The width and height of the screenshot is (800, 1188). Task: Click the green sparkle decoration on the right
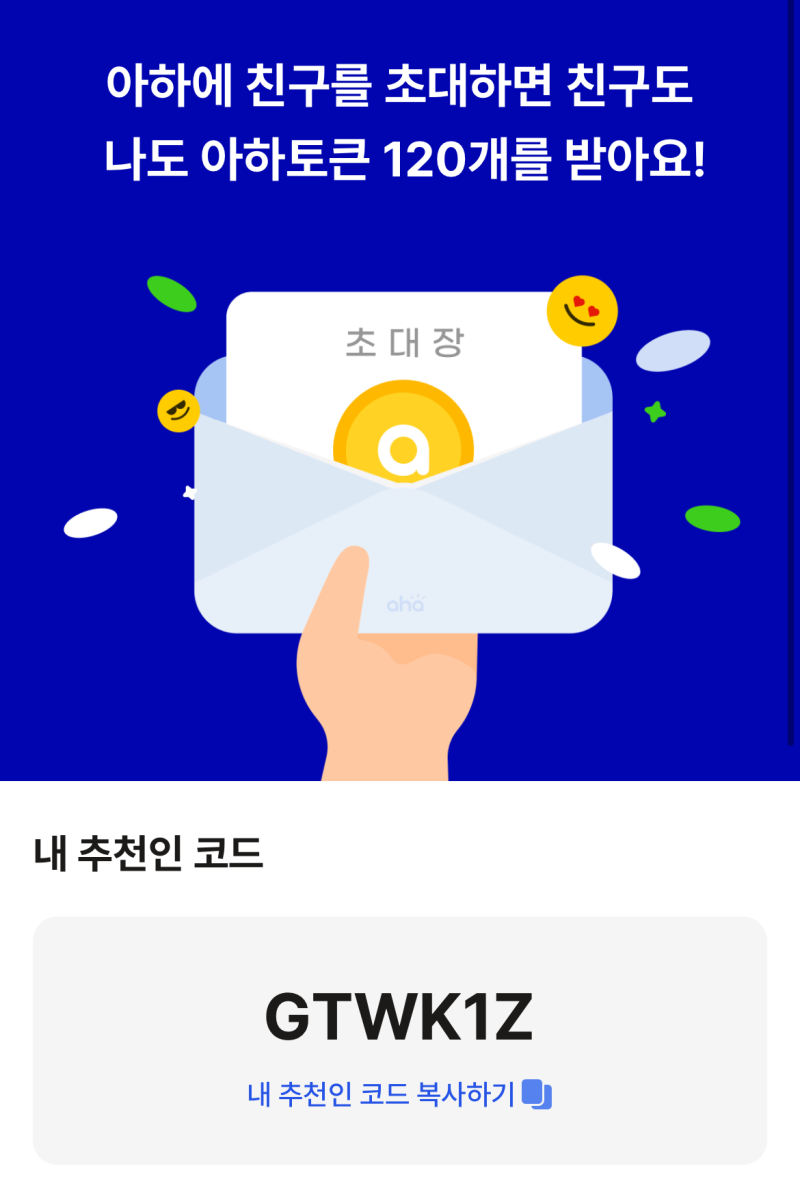(656, 413)
